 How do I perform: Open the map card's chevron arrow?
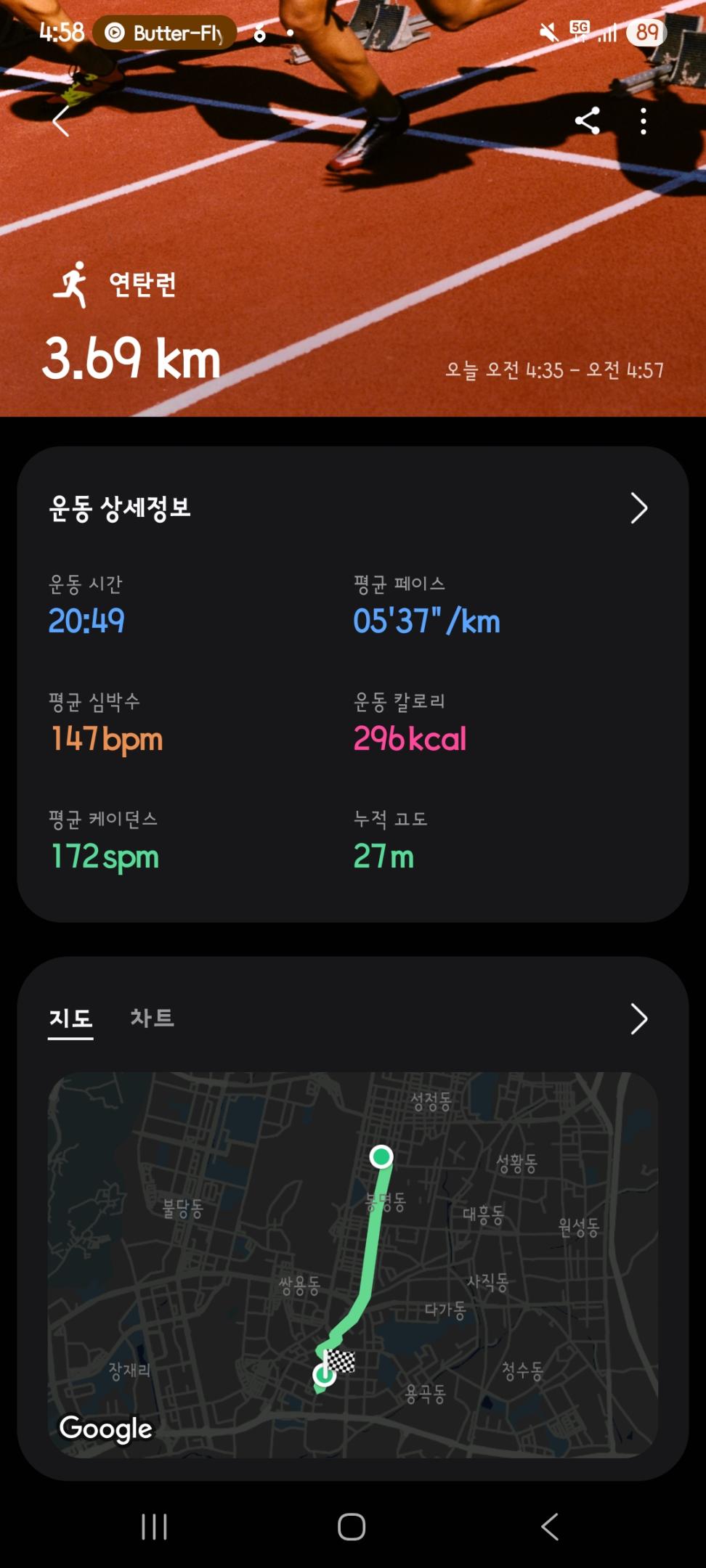(x=638, y=1019)
